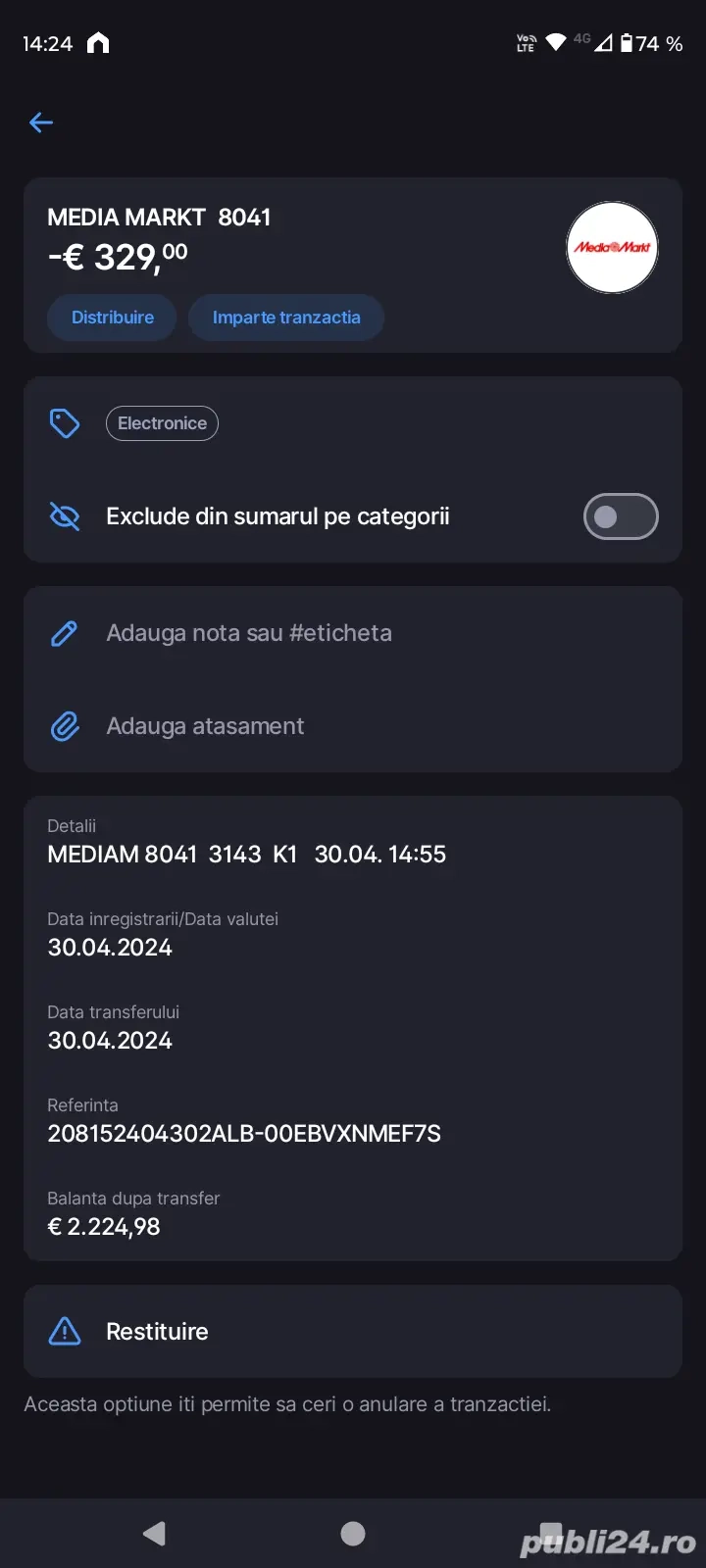Tap the Distribuire button
The image size is (706, 1568).
(x=112, y=318)
